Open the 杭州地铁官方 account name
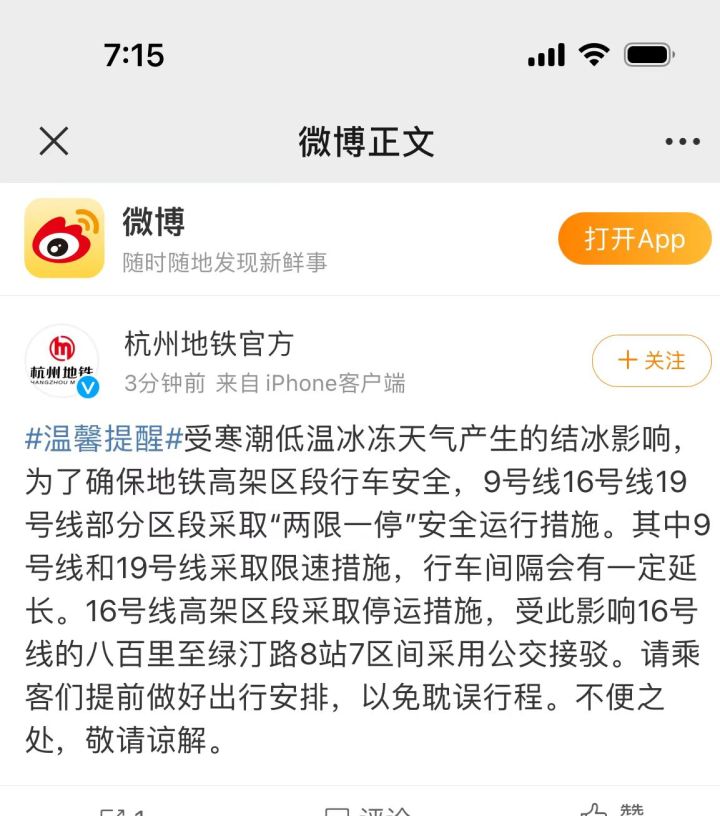 tap(209, 345)
